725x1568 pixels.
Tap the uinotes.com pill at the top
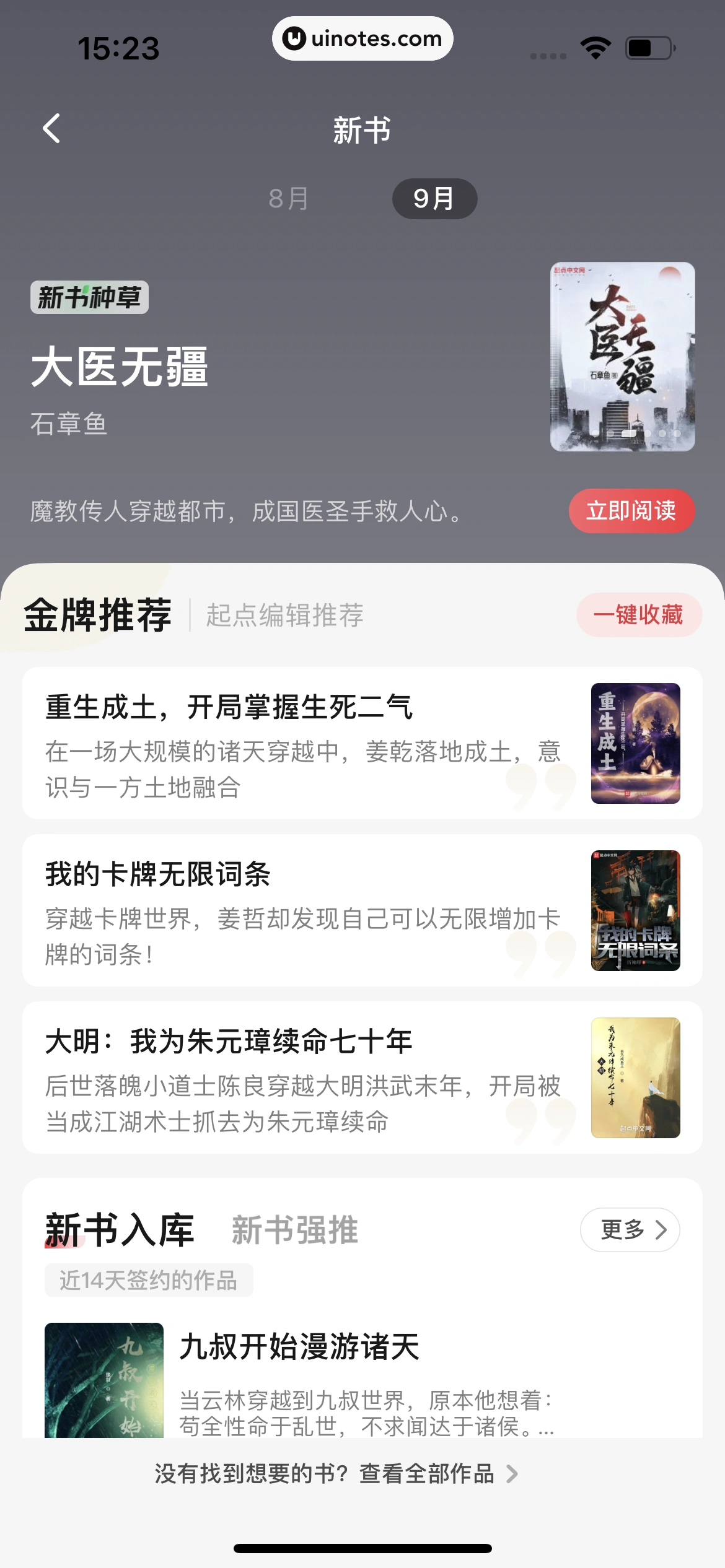click(362, 38)
